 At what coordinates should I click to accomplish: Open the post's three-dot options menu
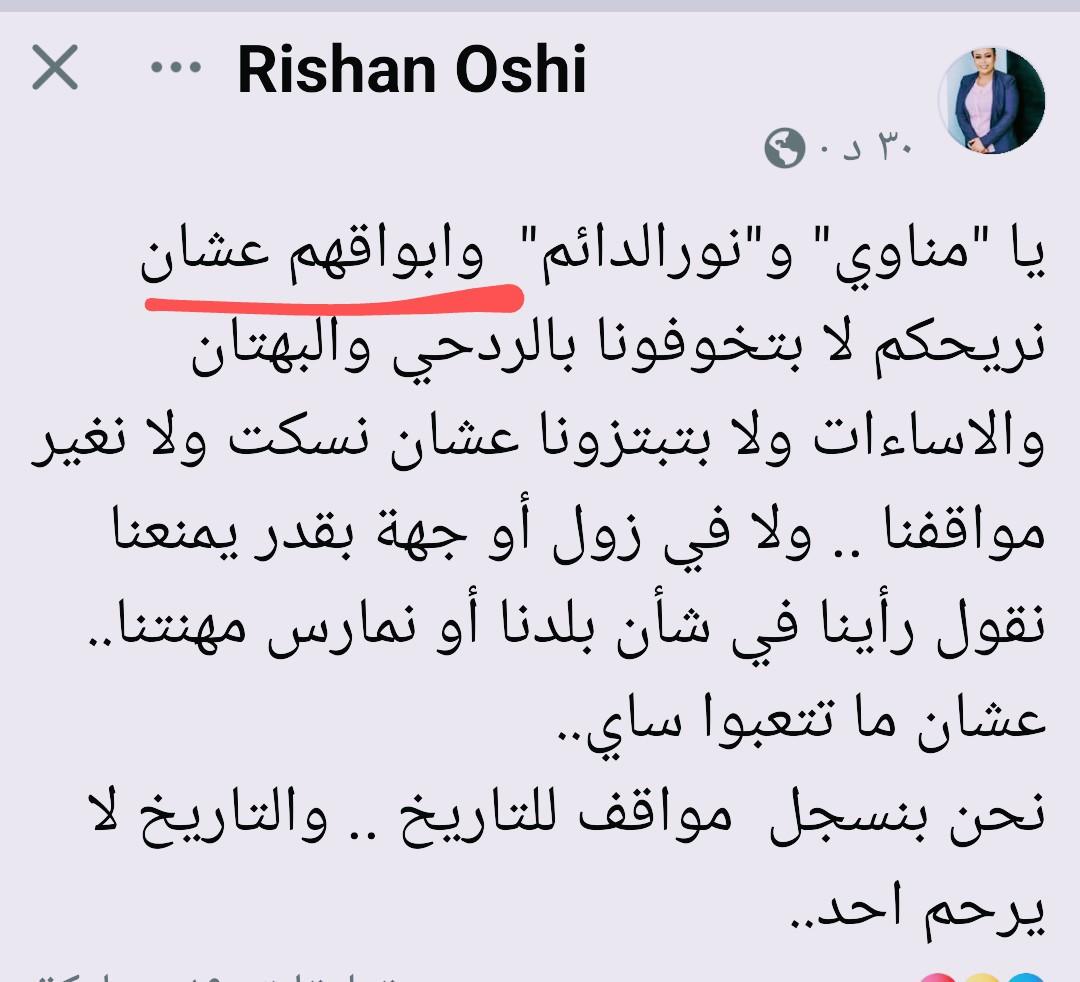(x=175, y=68)
